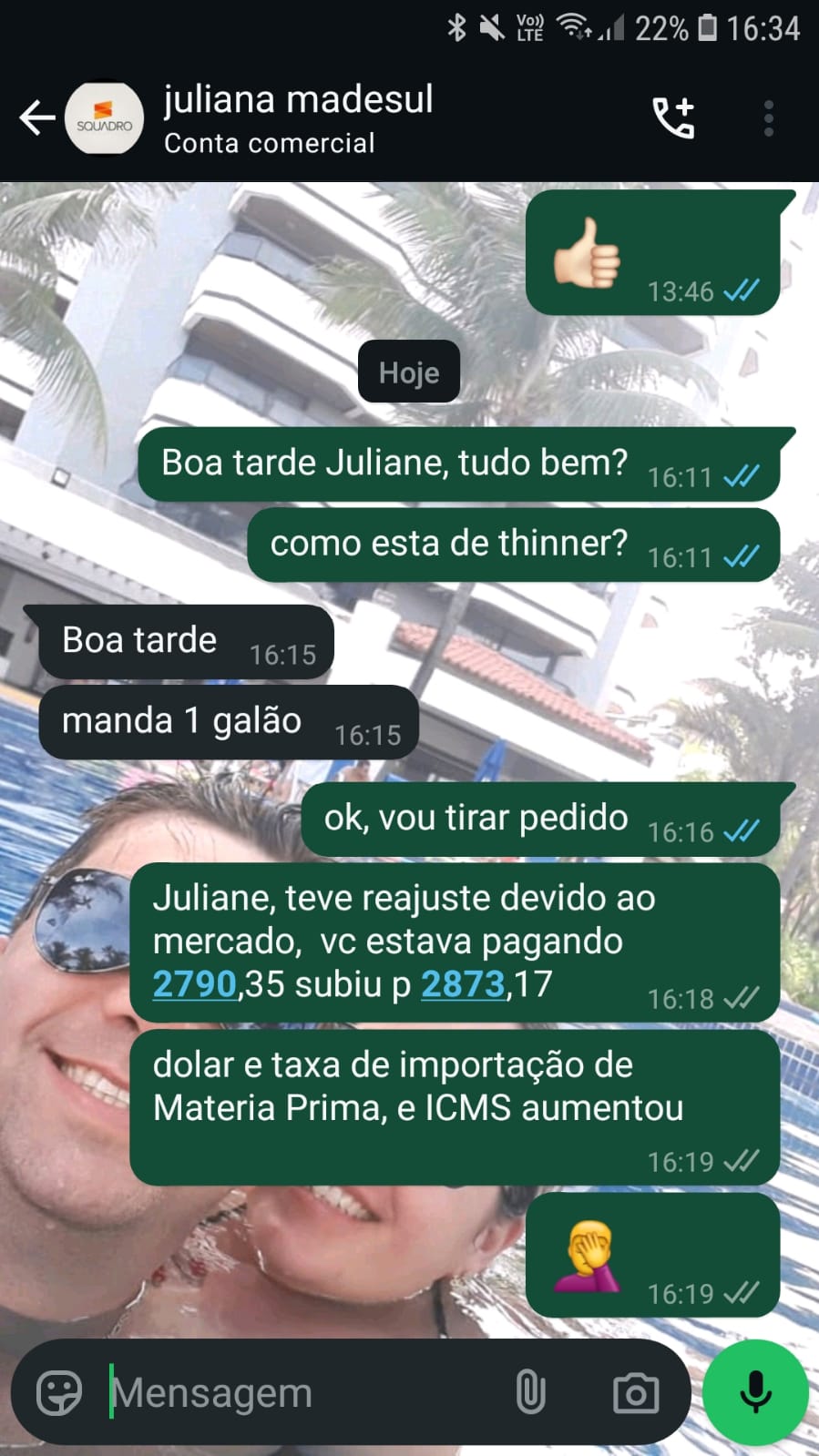
Task: Open the camera to send a photo
Action: (x=636, y=1392)
